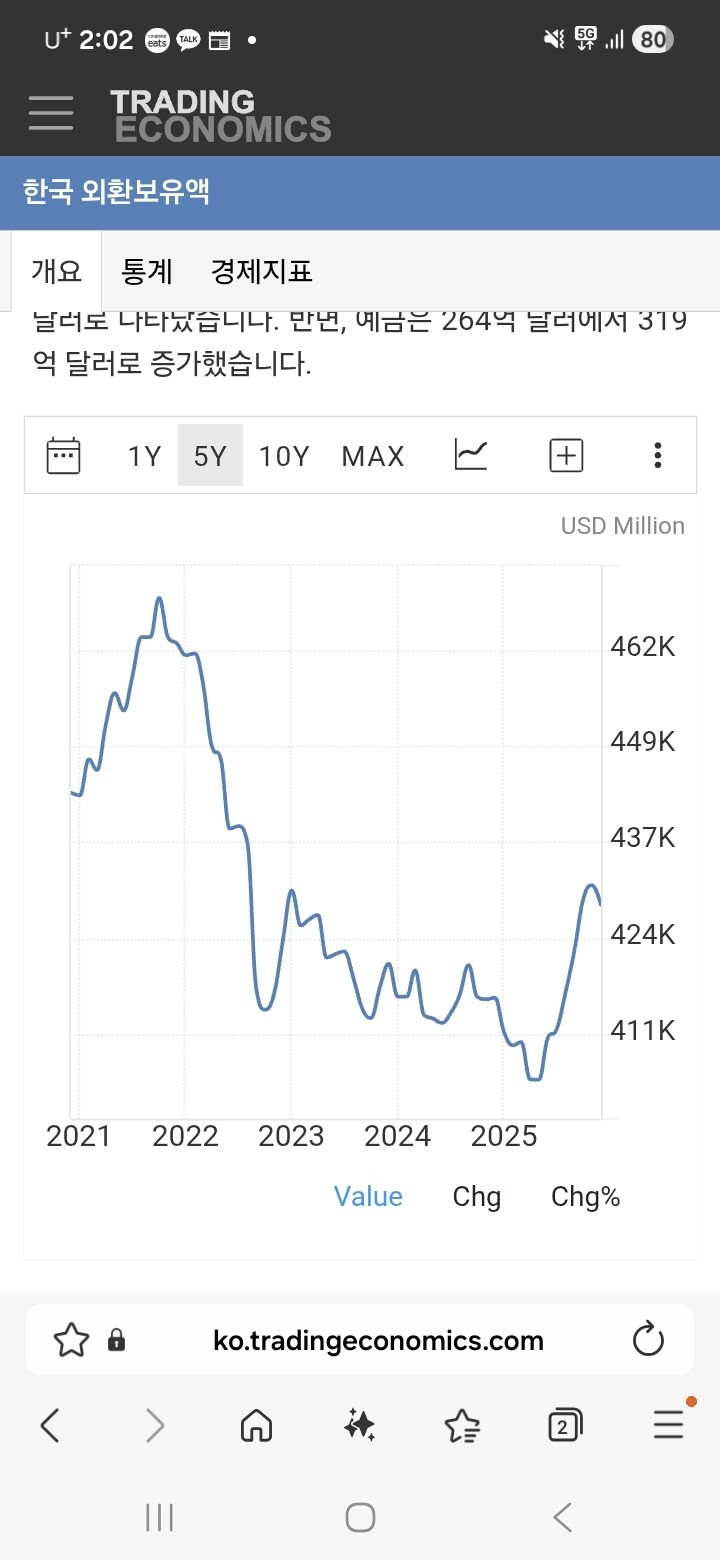Set chart range to 1Y
Screen dimensions: 720x1560
(x=144, y=456)
